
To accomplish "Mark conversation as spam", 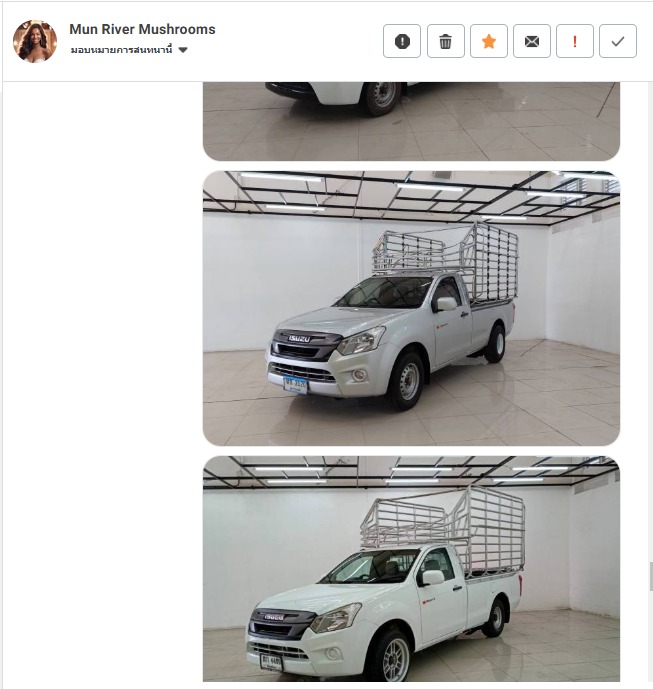I will 402,41.
